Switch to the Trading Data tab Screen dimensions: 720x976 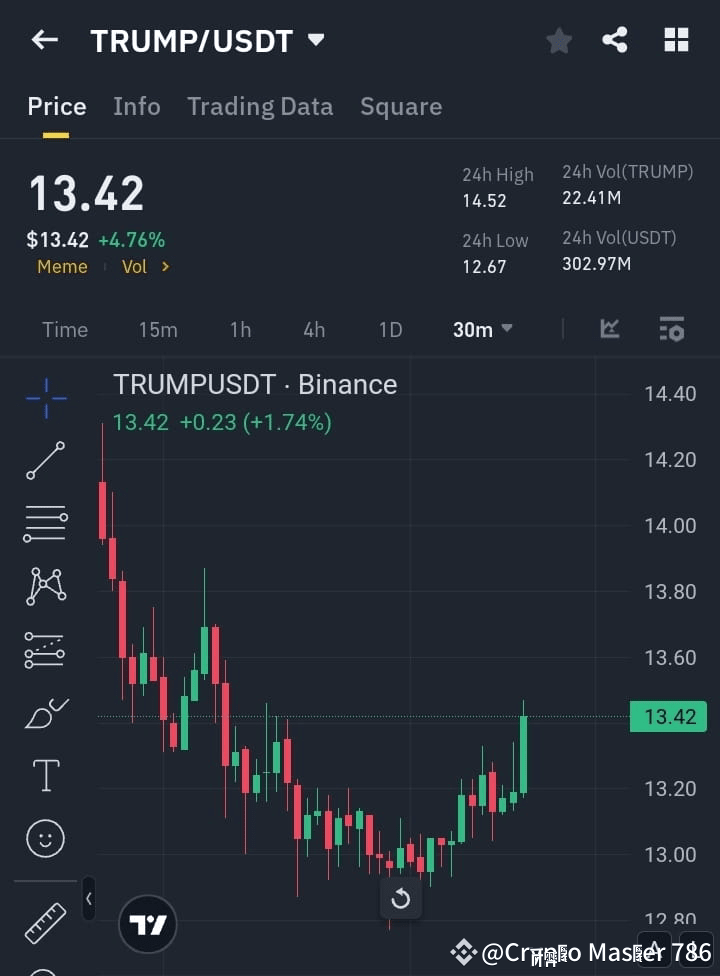[x=260, y=106]
